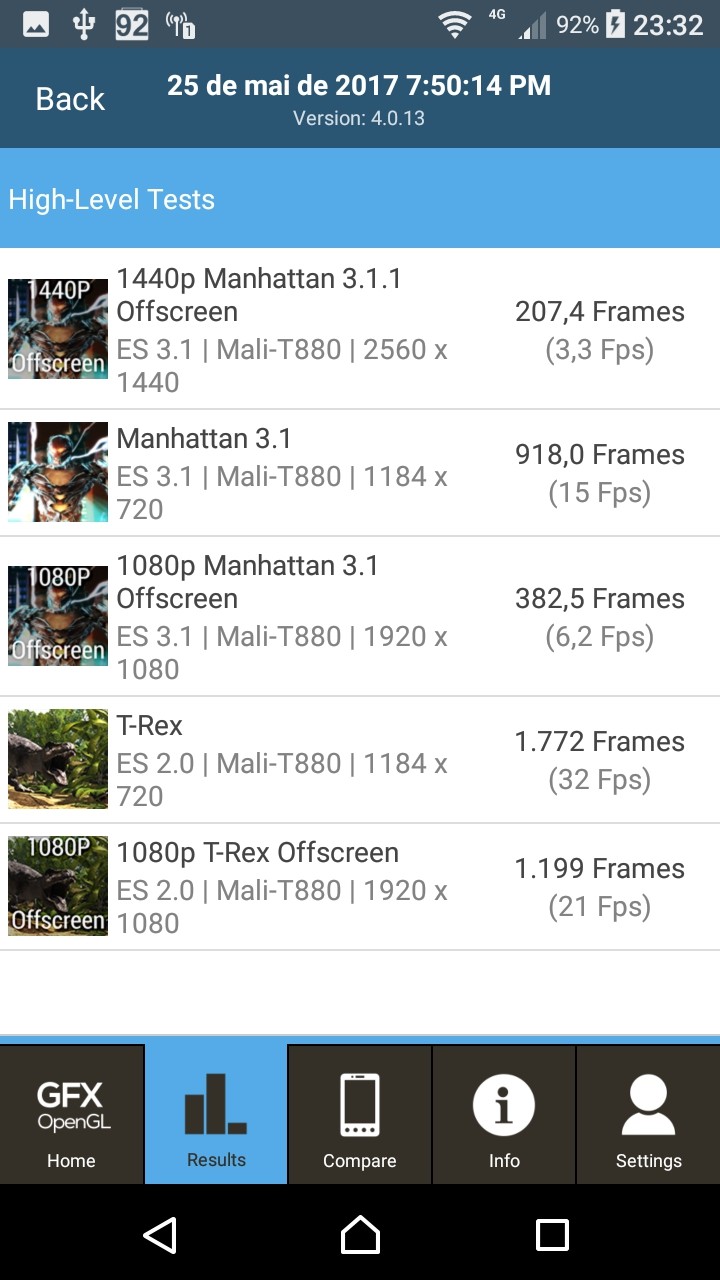Go to the device home screen

pyautogui.click(x=360, y=1235)
